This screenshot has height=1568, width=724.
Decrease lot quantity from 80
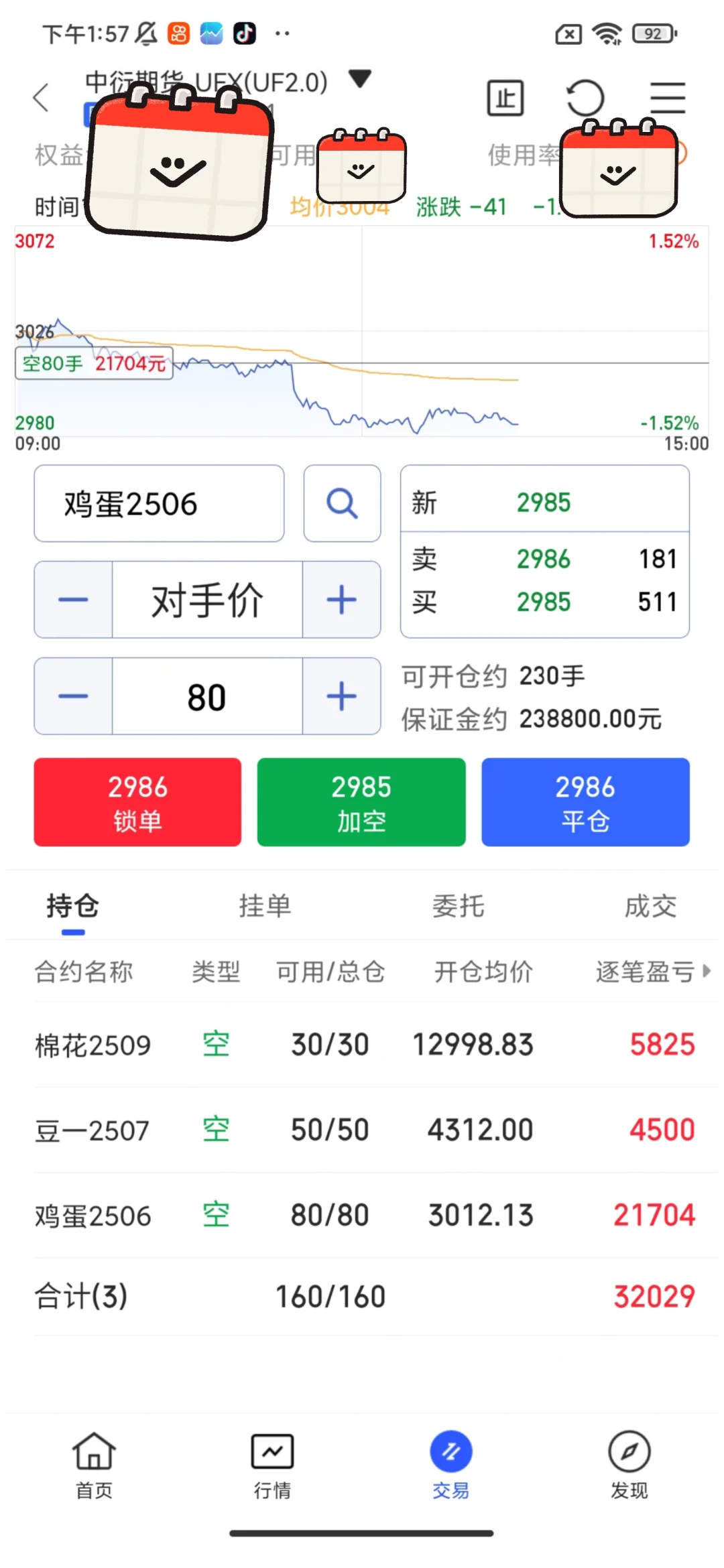click(73, 696)
